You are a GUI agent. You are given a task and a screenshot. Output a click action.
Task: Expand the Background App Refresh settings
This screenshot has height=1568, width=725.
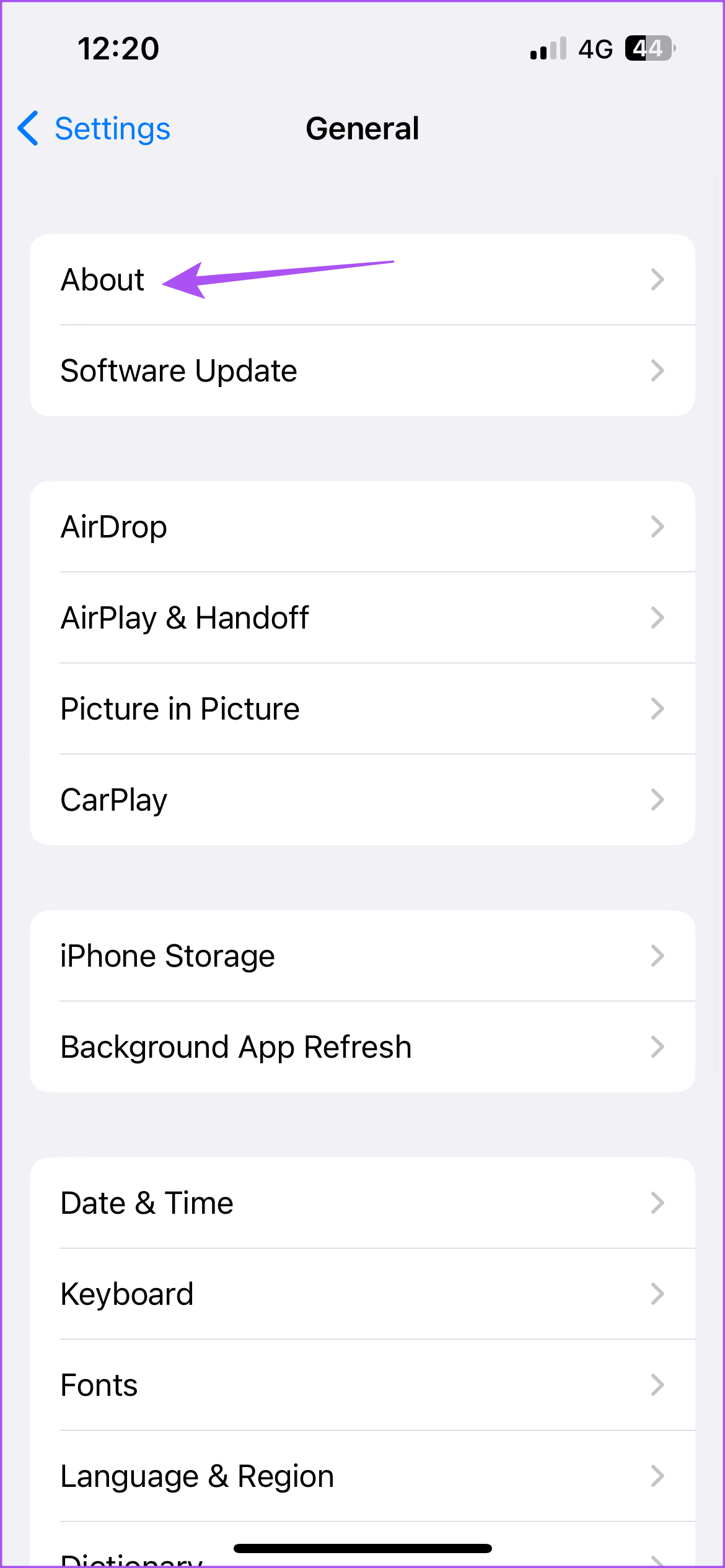(x=362, y=1047)
